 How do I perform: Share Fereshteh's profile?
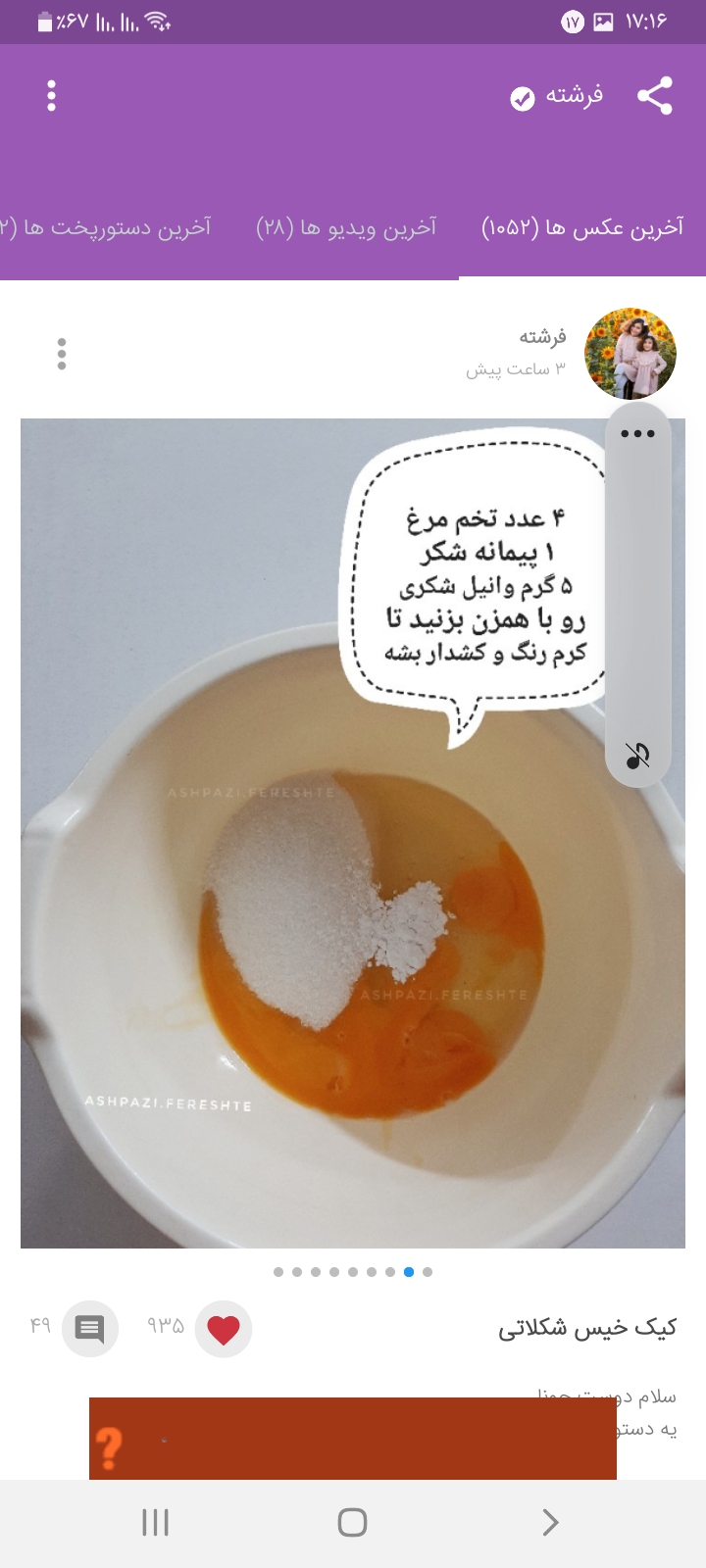pyautogui.click(x=654, y=96)
